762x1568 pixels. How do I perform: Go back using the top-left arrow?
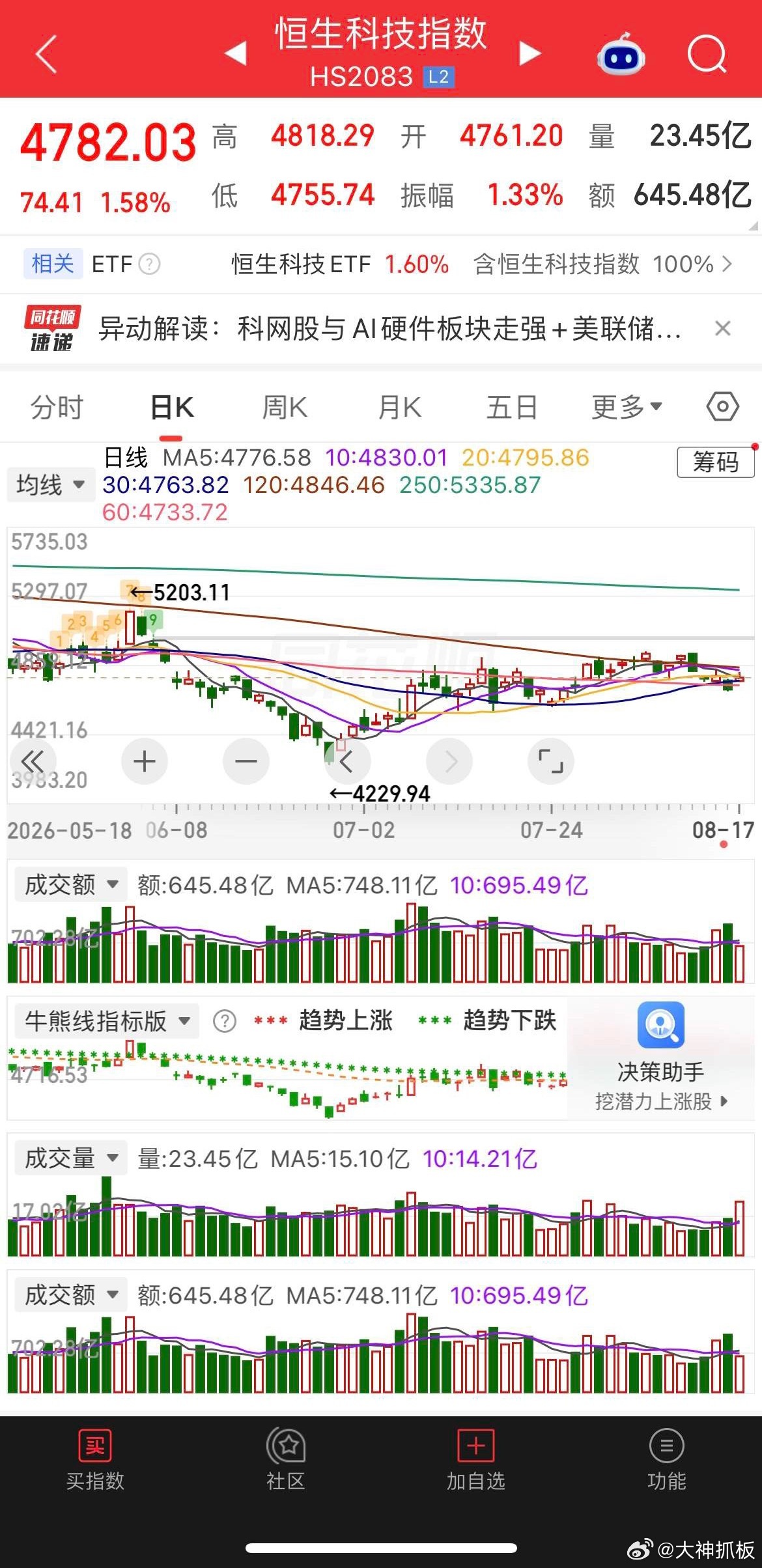[x=46, y=54]
